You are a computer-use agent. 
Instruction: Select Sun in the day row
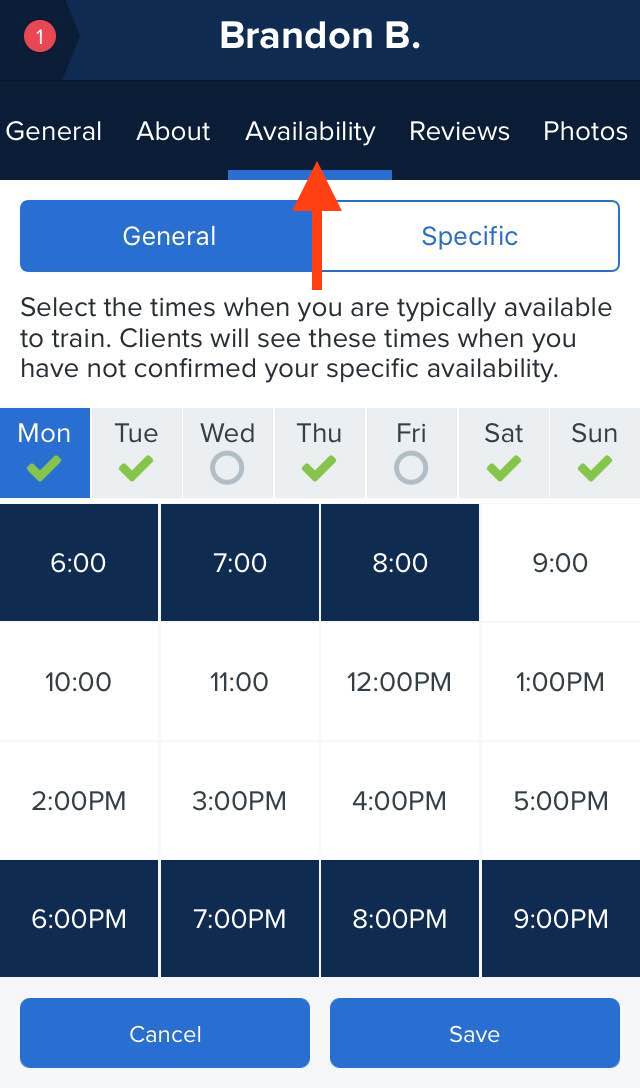(x=595, y=453)
